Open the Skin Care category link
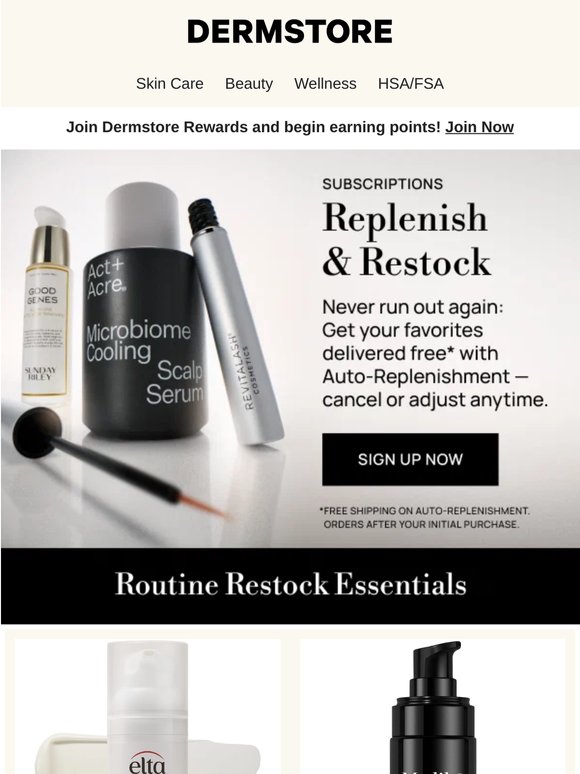Image resolution: width=580 pixels, height=774 pixels. pyautogui.click(x=169, y=83)
